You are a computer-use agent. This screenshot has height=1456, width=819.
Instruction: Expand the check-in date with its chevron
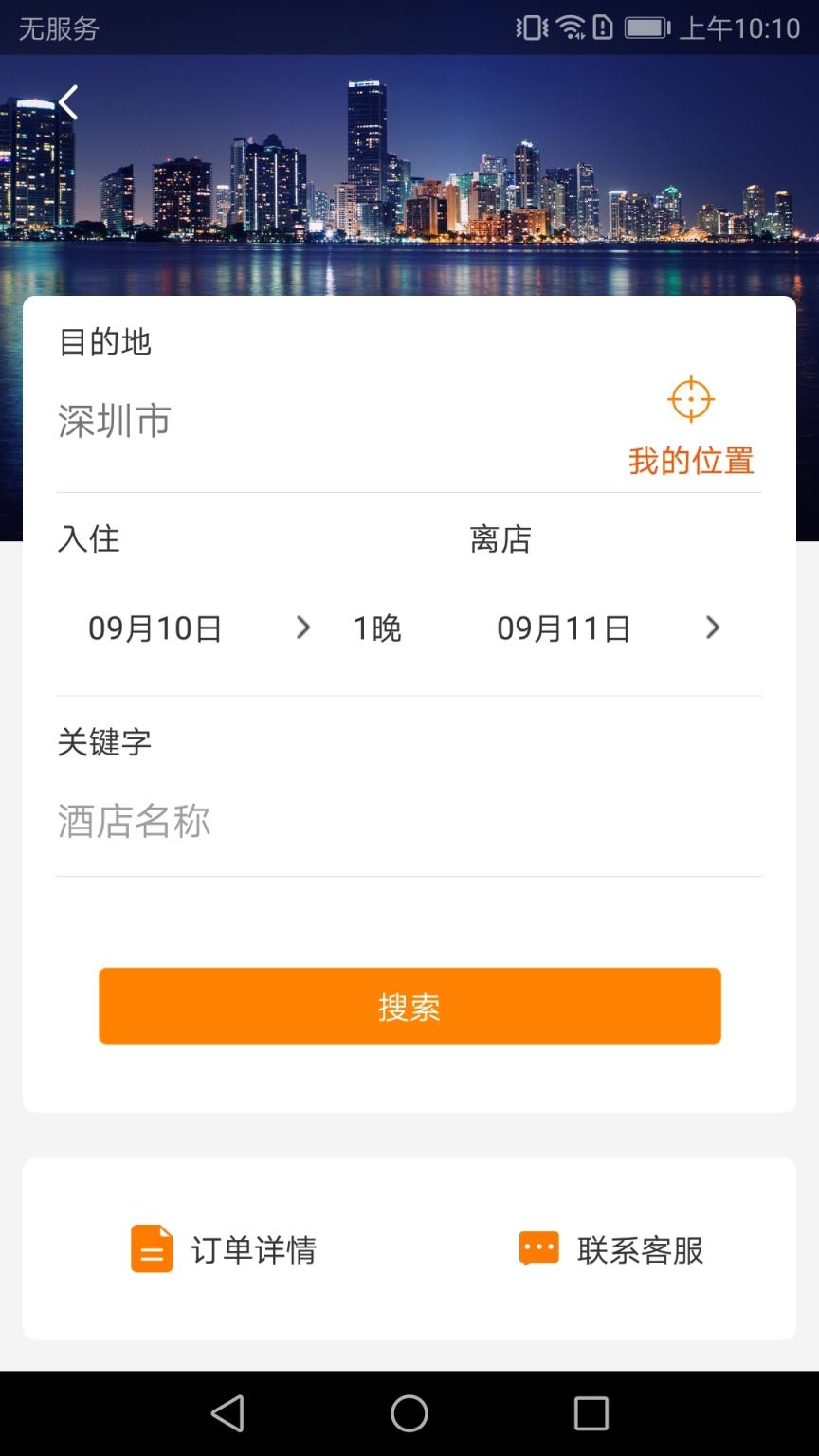pyautogui.click(x=302, y=628)
